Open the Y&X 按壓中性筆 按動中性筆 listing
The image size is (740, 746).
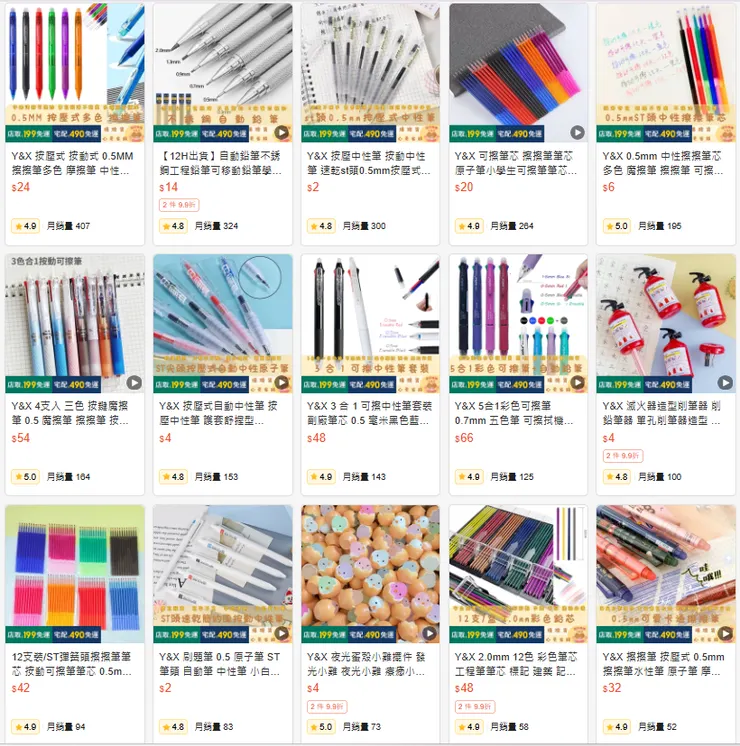tap(370, 72)
